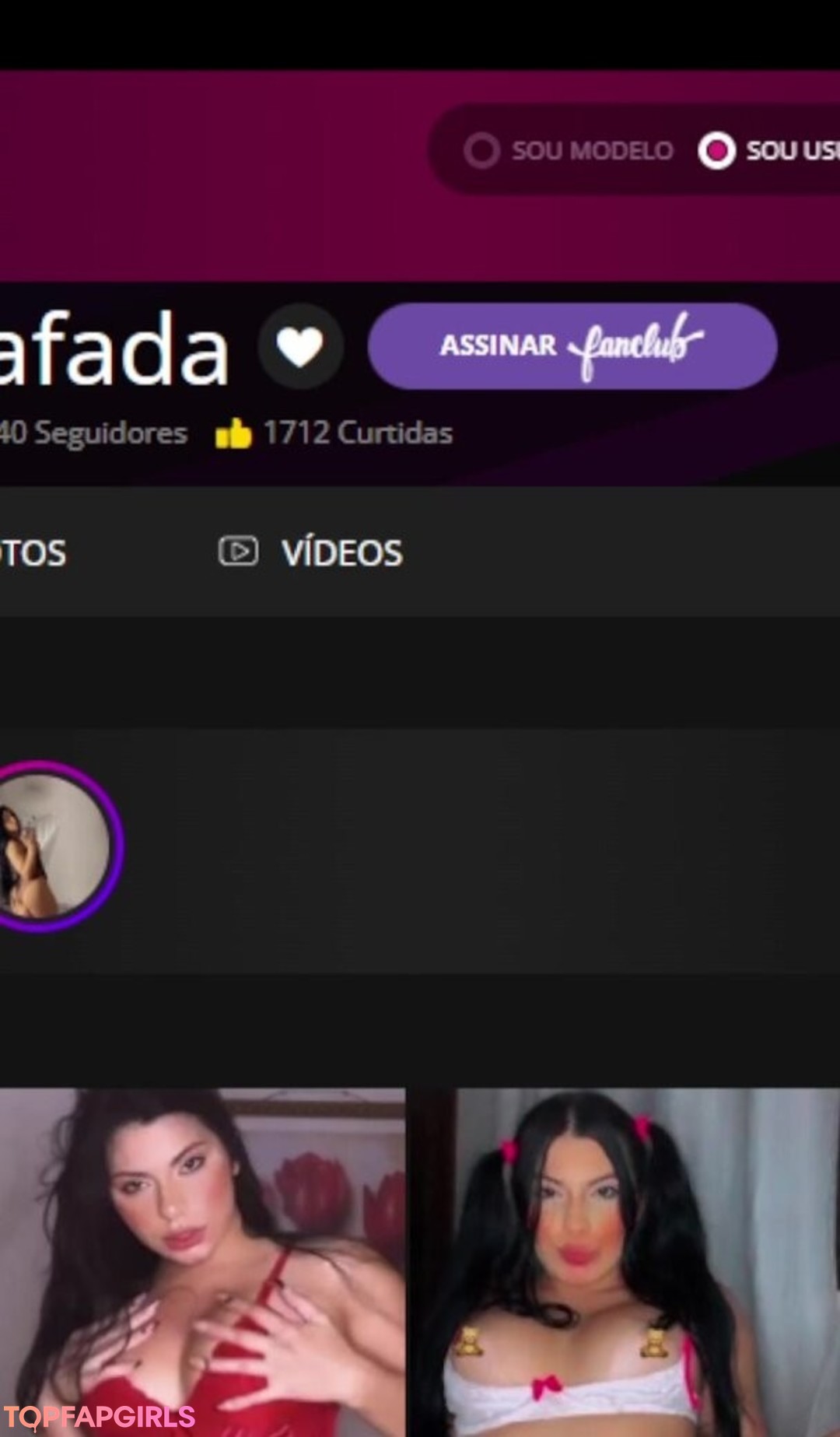The image size is (840, 1437).
Task: Open the thumbnail with red outfit
Action: point(201,1260)
